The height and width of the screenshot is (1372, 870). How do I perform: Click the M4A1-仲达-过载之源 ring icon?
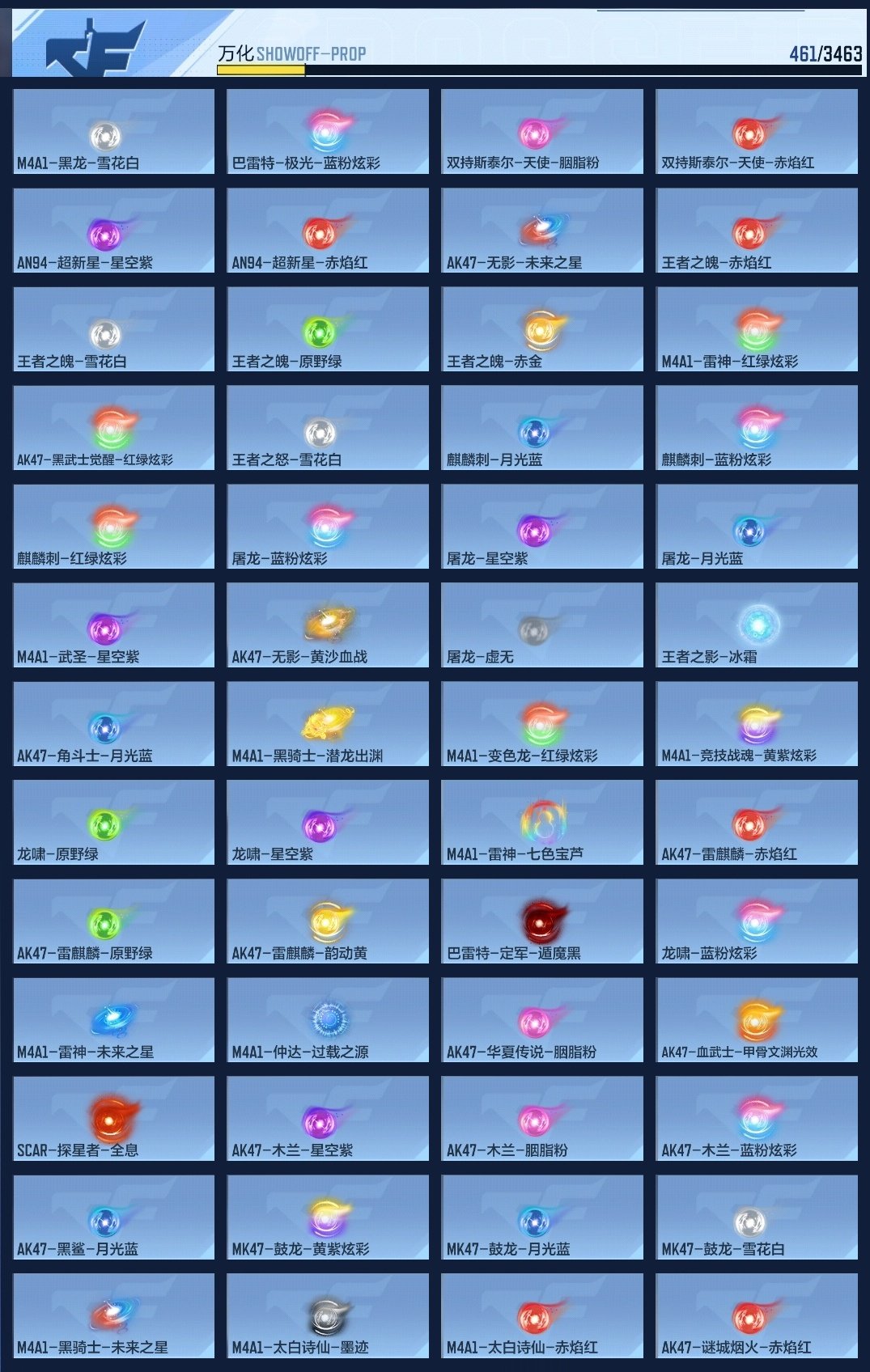pos(329,1018)
